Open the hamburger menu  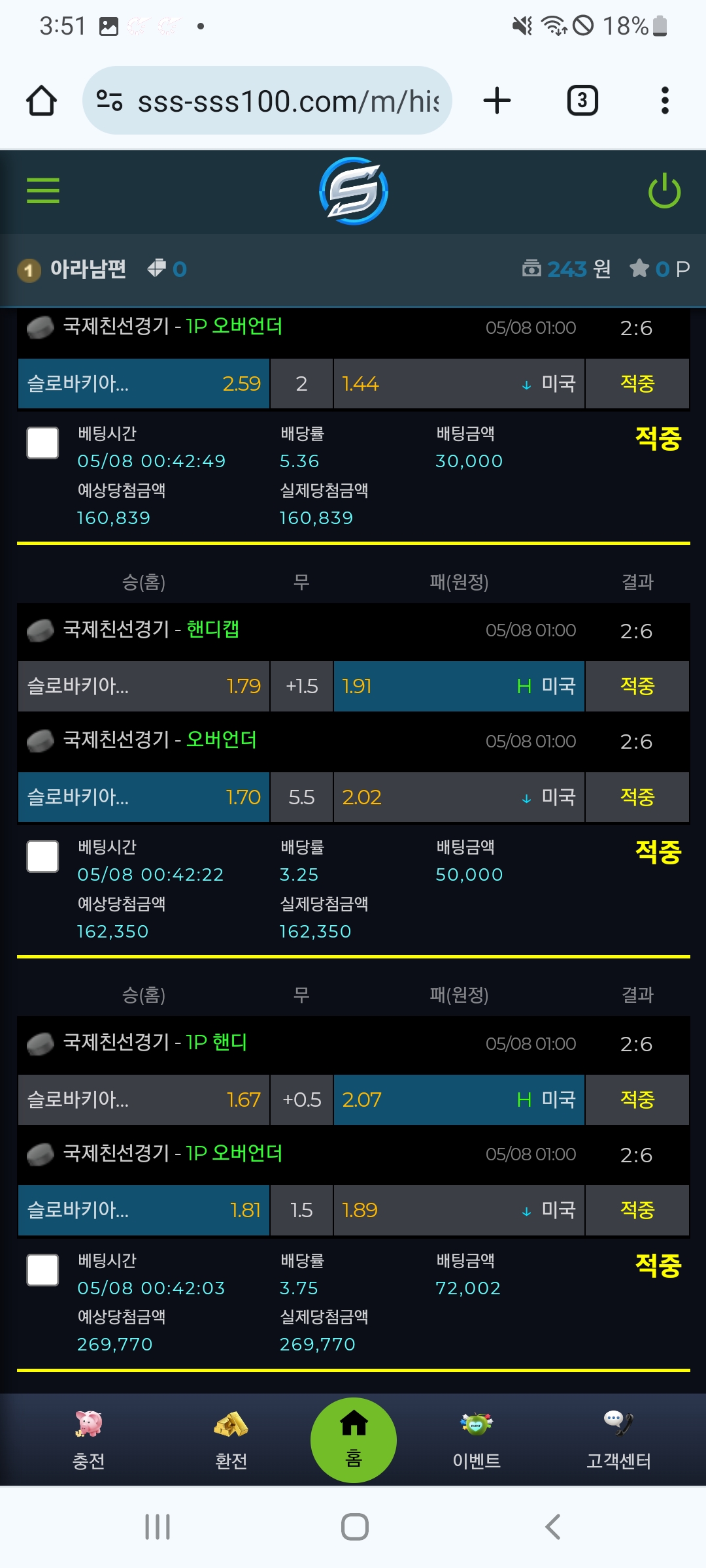pyautogui.click(x=43, y=191)
